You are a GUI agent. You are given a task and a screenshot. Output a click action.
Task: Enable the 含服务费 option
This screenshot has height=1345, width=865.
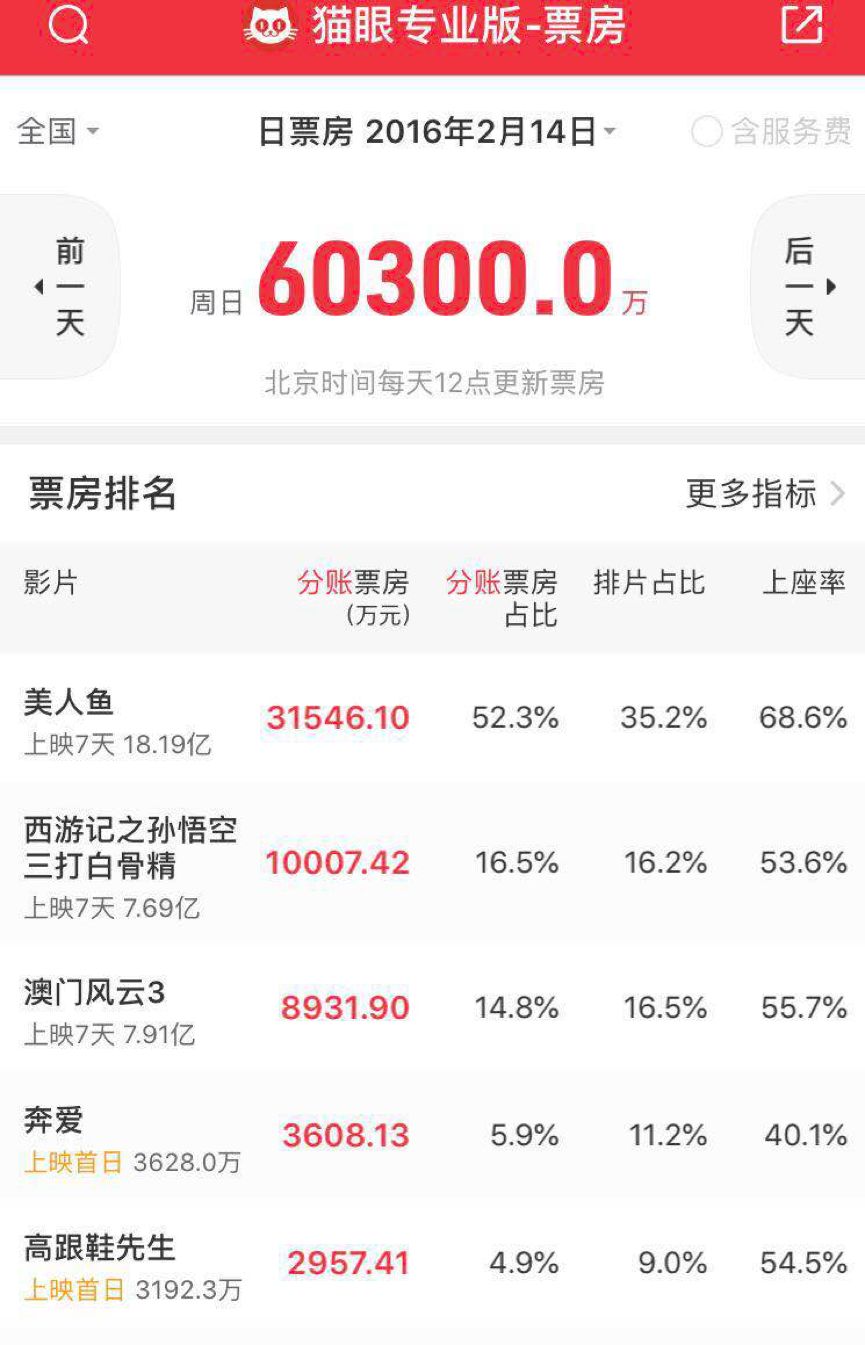coord(771,131)
